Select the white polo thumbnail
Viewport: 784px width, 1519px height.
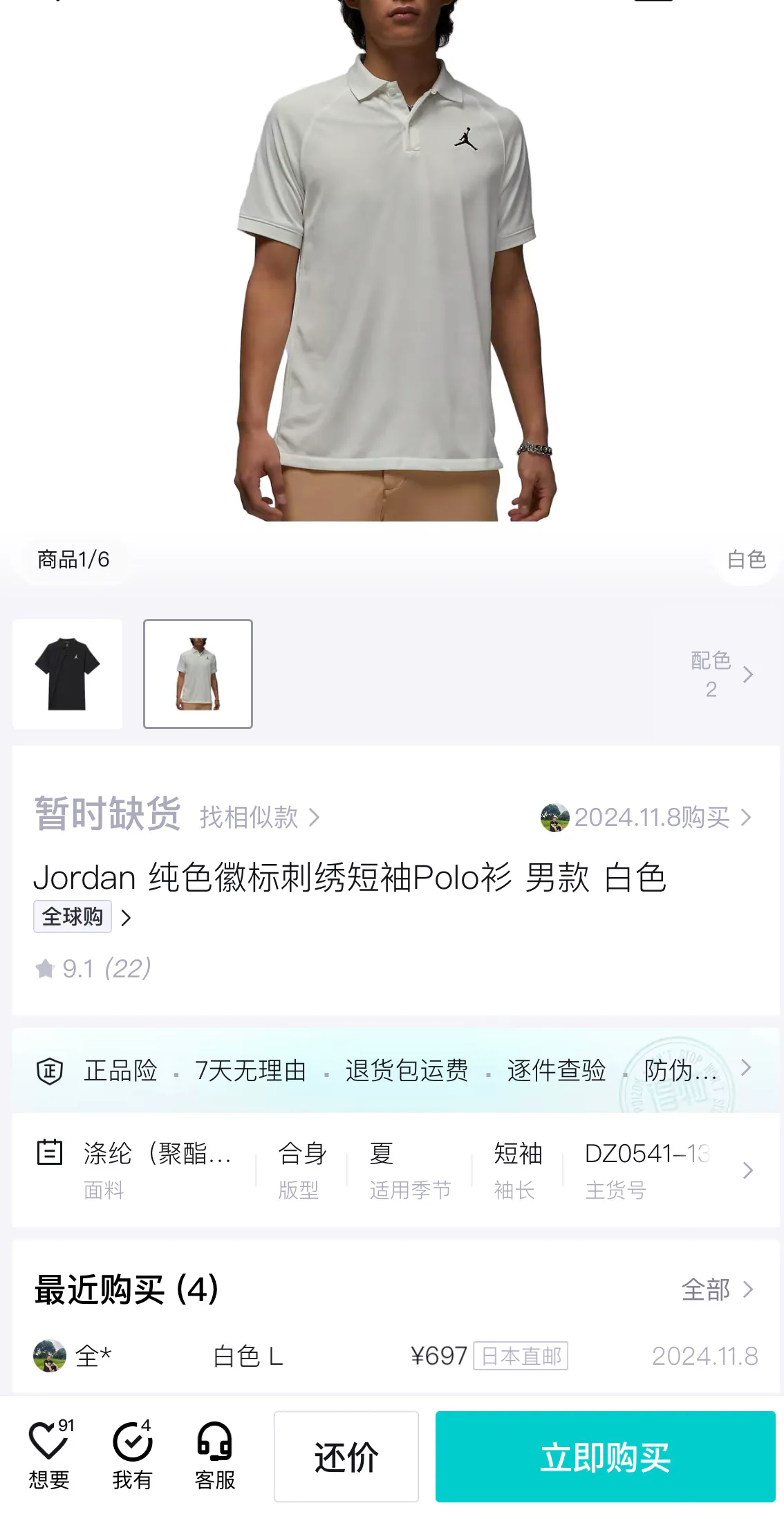[198, 674]
